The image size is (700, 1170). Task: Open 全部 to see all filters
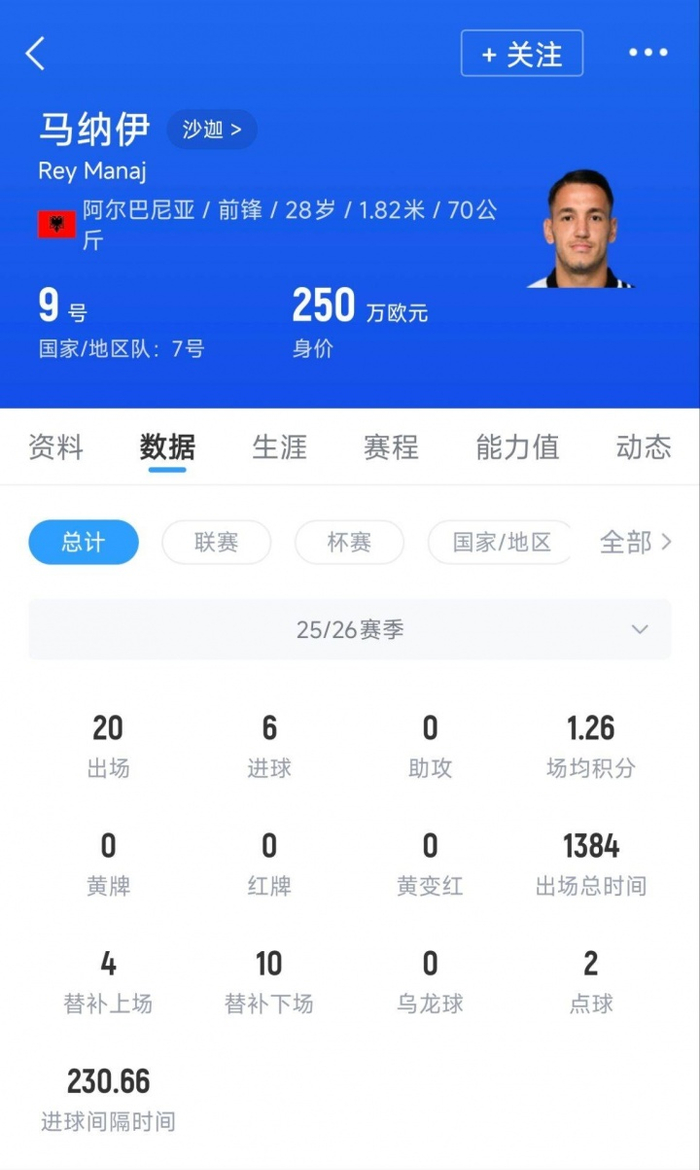(635, 542)
